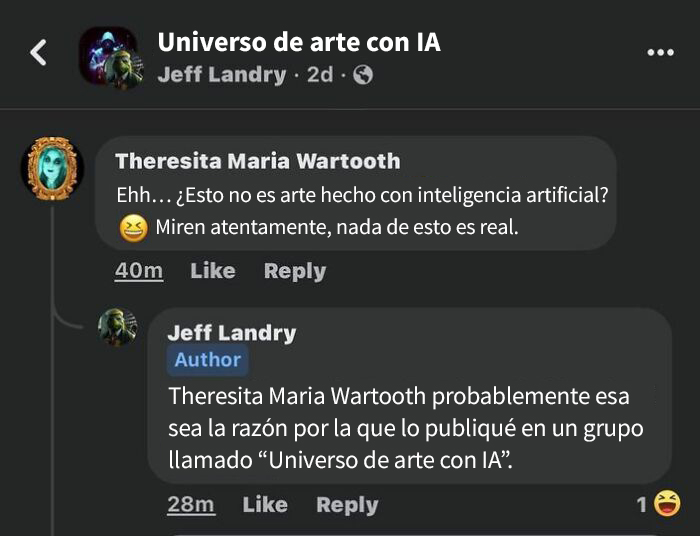View reactions on Jeff Landry's reply
Image resolution: width=700 pixels, height=536 pixels.
[x=658, y=504]
